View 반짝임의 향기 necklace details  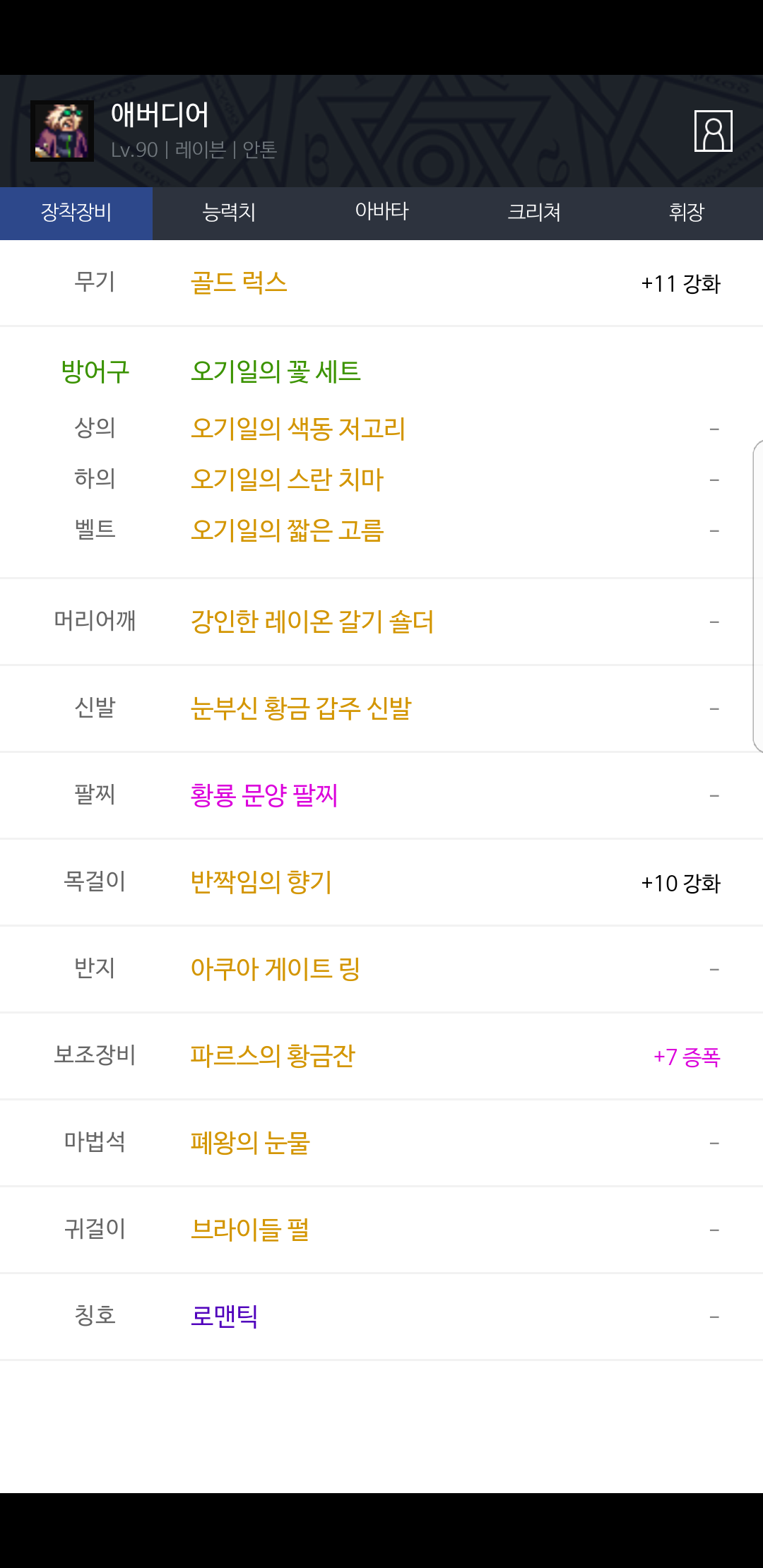(x=261, y=882)
